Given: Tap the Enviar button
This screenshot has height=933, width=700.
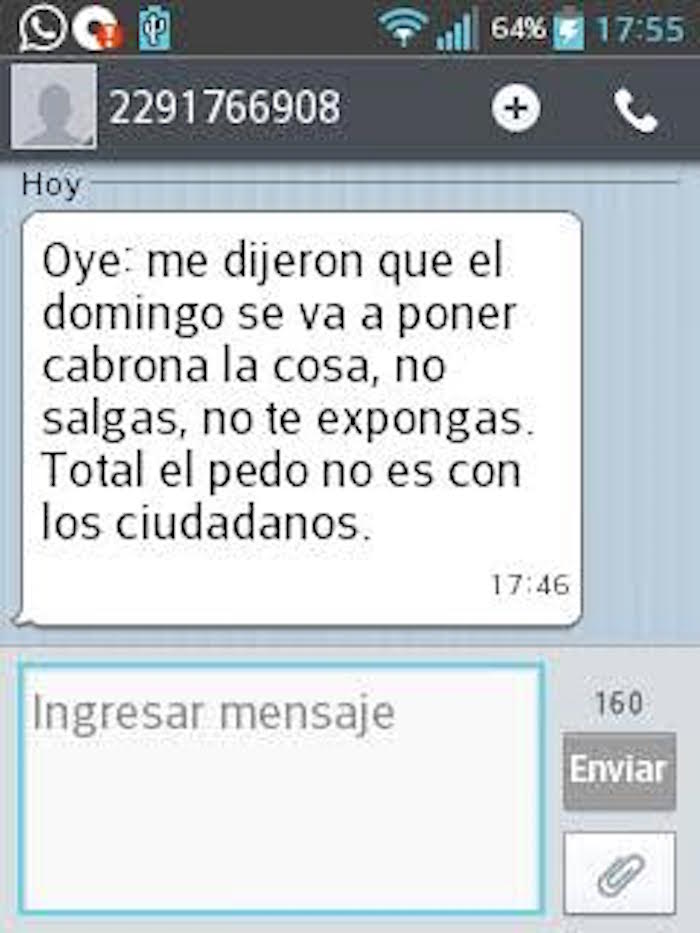Looking at the screenshot, I should click(x=618, y=770).
